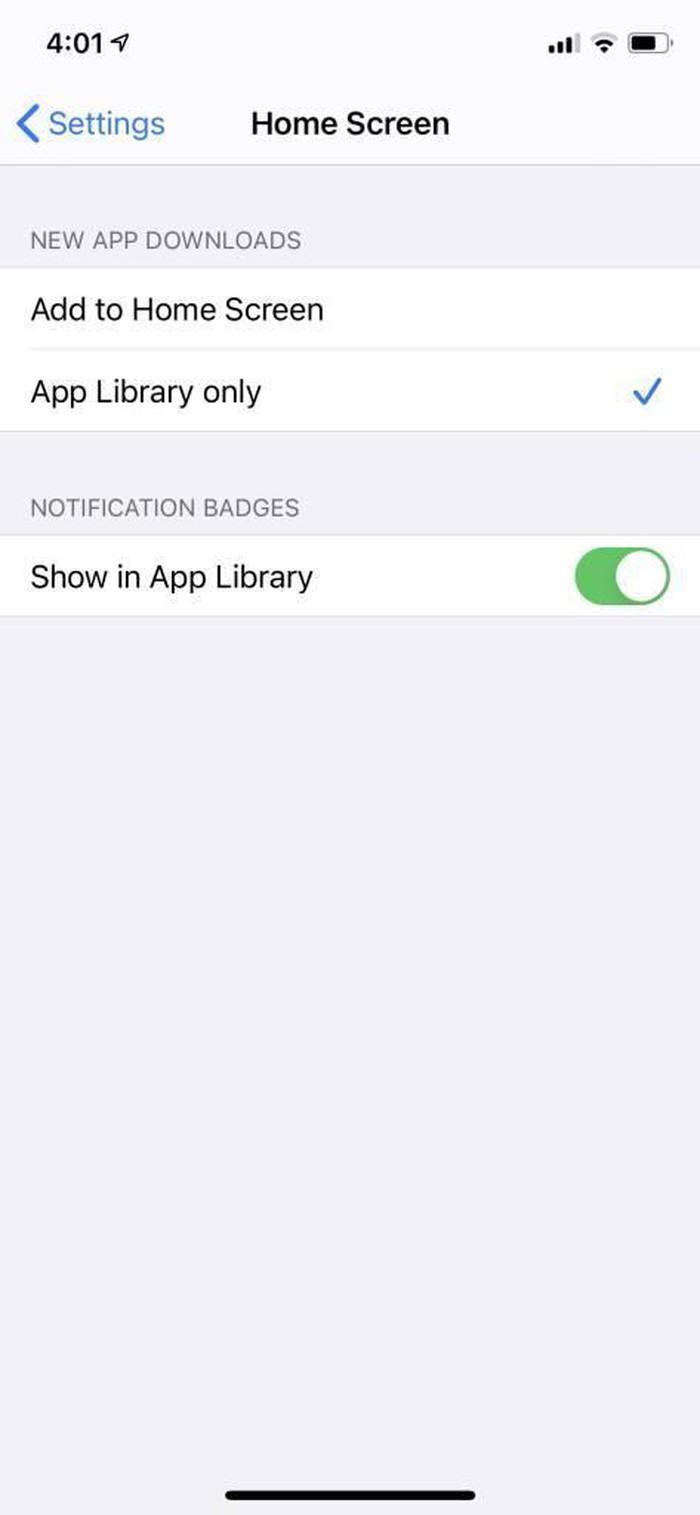Go back to Settings
This screenshot has width=700, height=1515.
click(91, 124)
